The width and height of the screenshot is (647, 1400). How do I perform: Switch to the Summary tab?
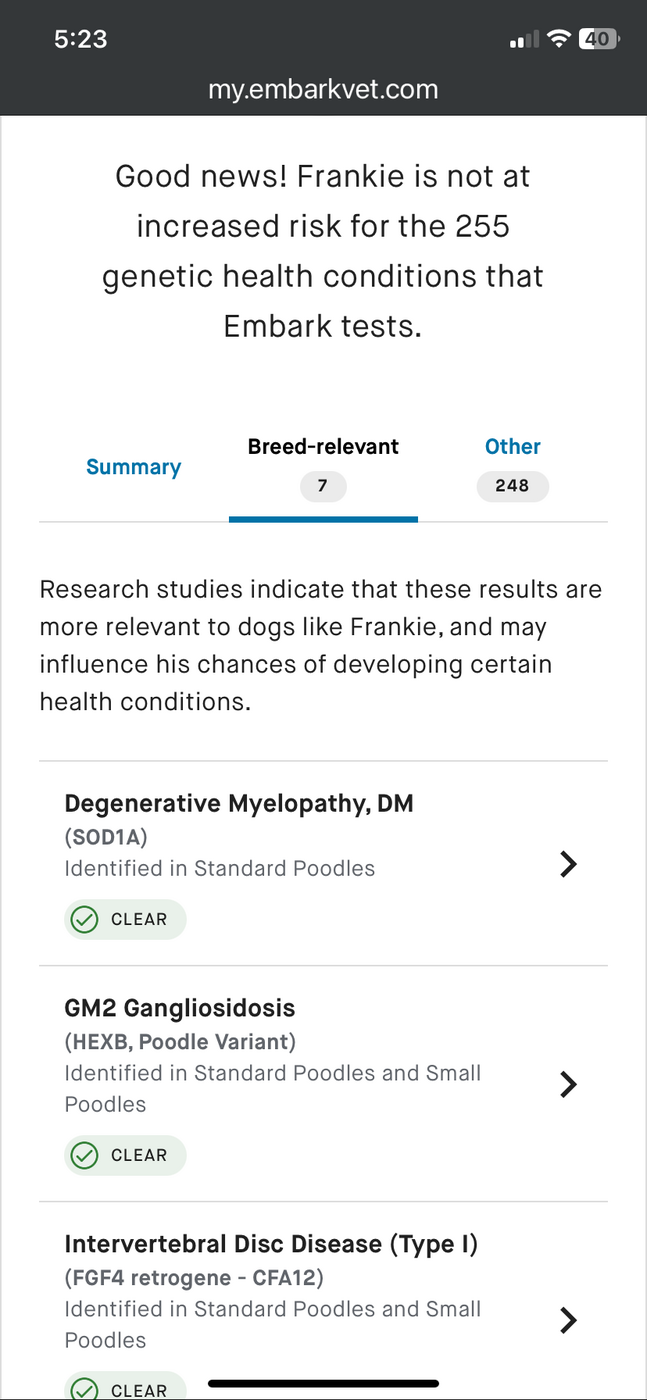coord(133,467)
